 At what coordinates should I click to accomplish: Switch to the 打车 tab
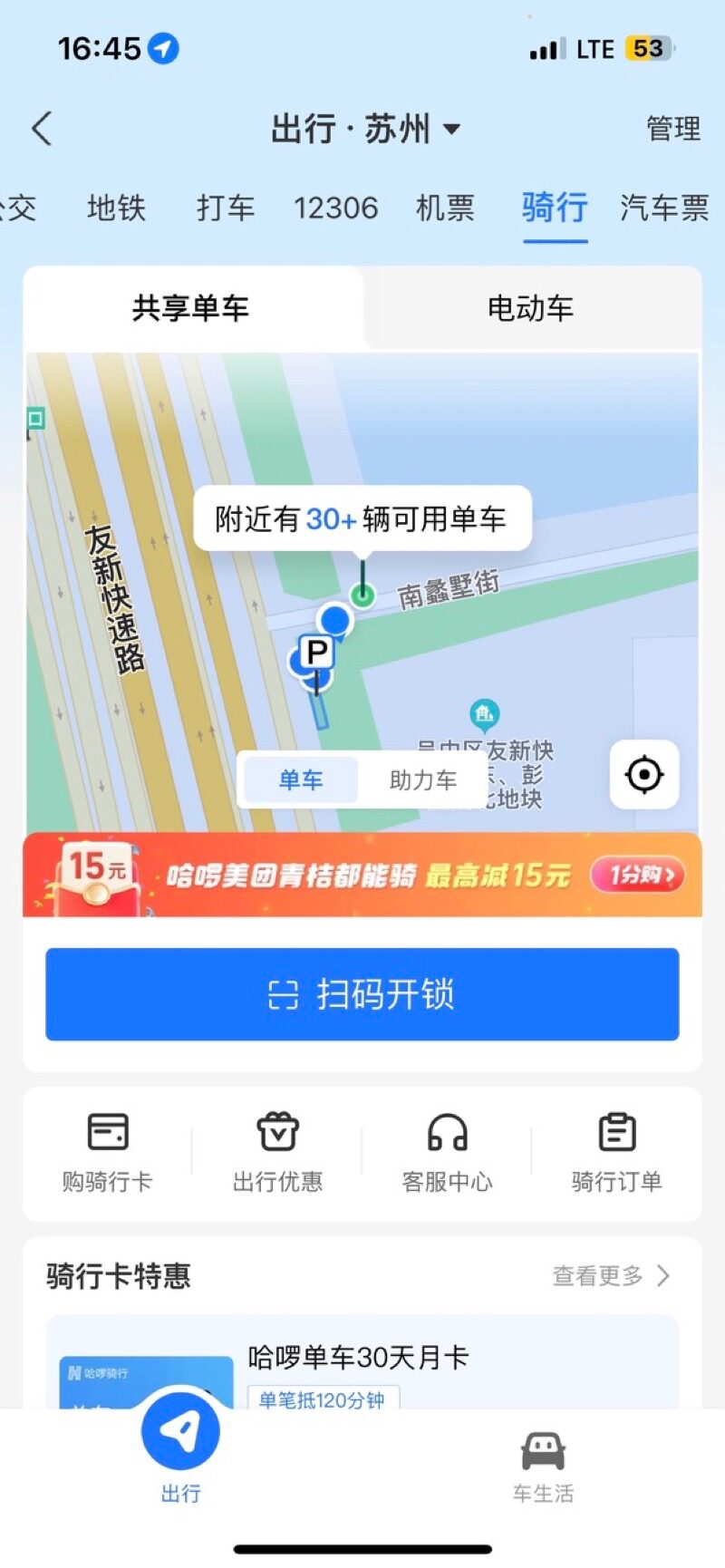point(226,208)
